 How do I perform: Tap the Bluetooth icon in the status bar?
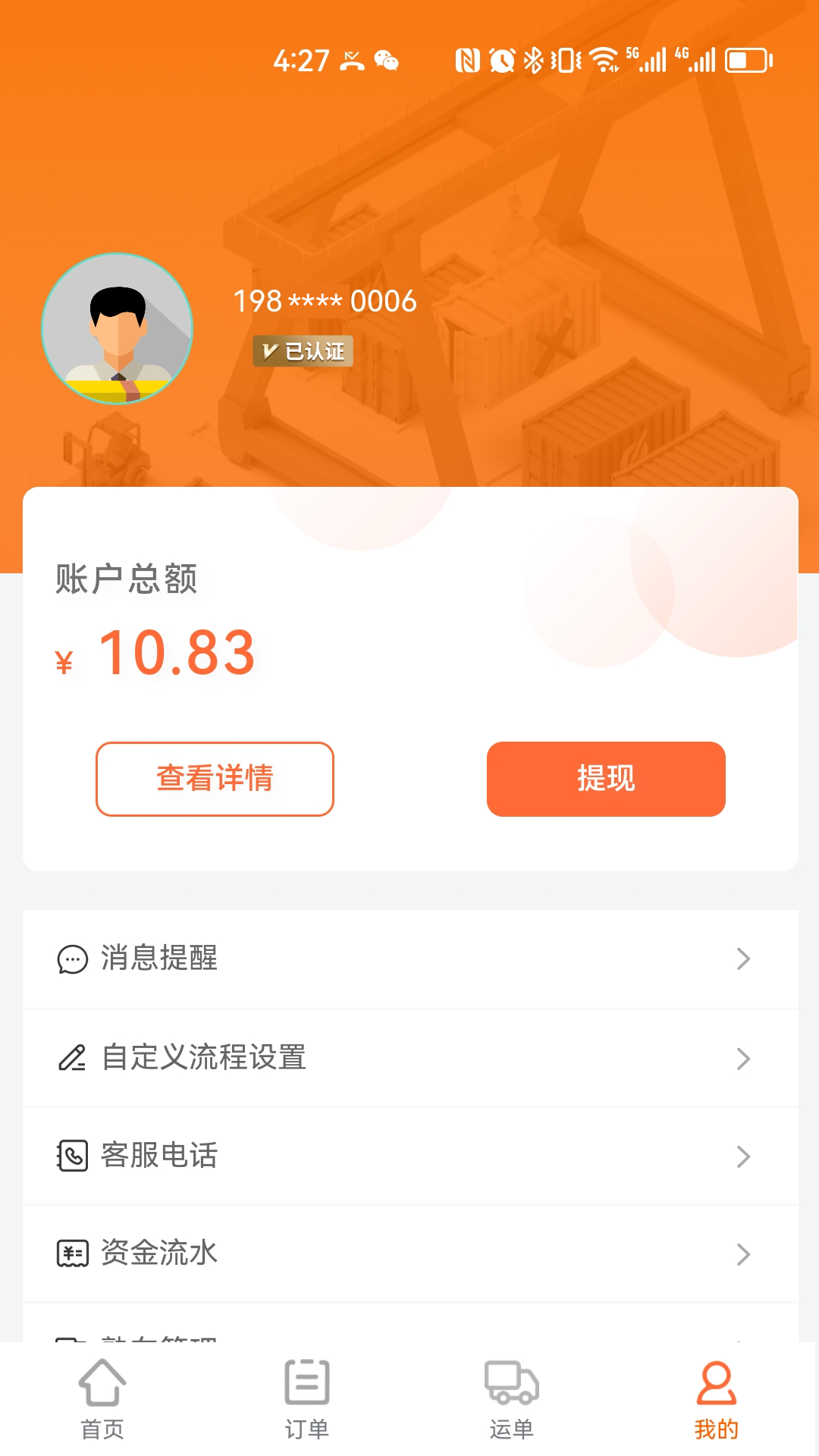pos(535,60)
